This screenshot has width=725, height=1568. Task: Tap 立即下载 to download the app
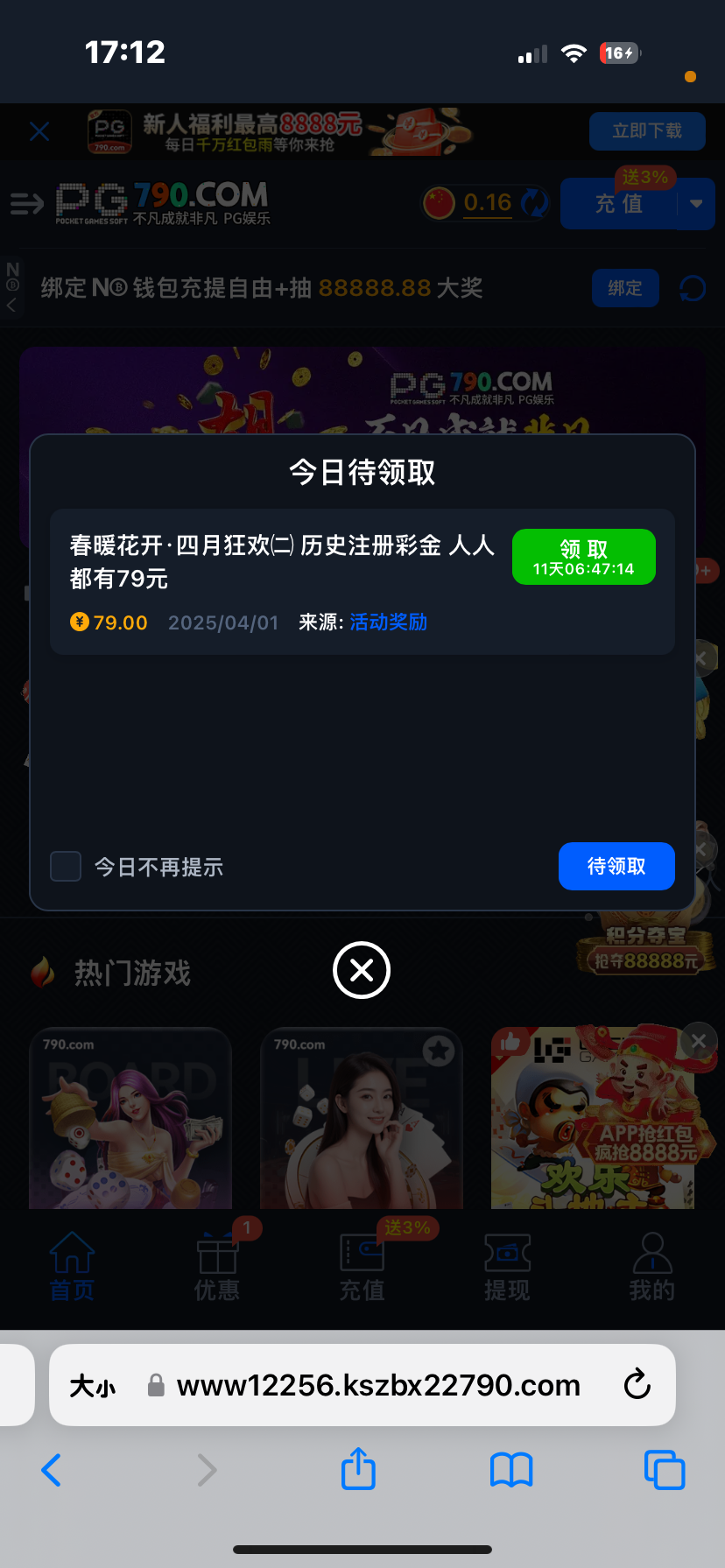(647, 131)
